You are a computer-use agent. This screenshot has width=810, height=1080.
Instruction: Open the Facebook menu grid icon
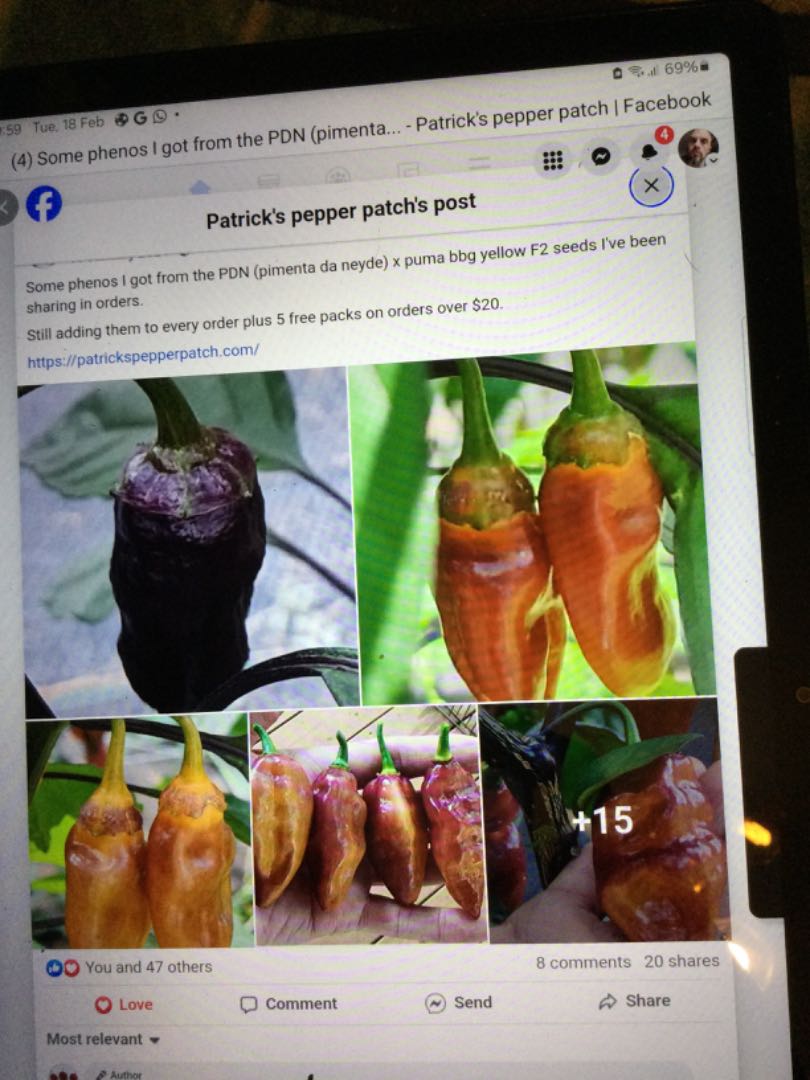553,160
